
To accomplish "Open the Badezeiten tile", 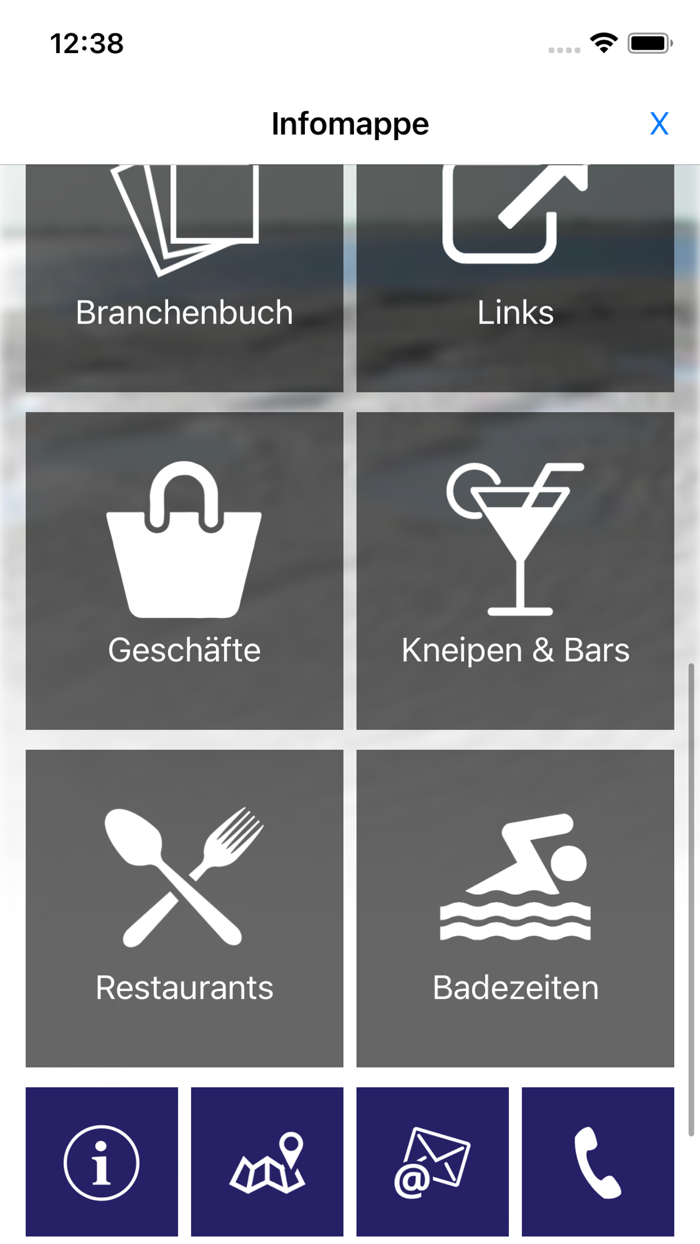I will pyautogui.click(x=515, y=908).
